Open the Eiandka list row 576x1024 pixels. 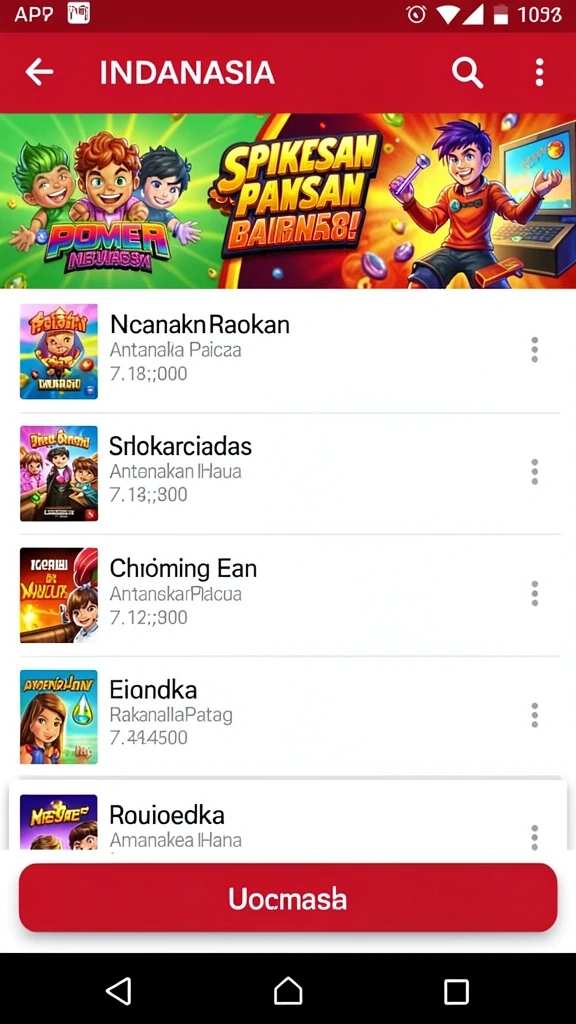[x=288, y=716]
